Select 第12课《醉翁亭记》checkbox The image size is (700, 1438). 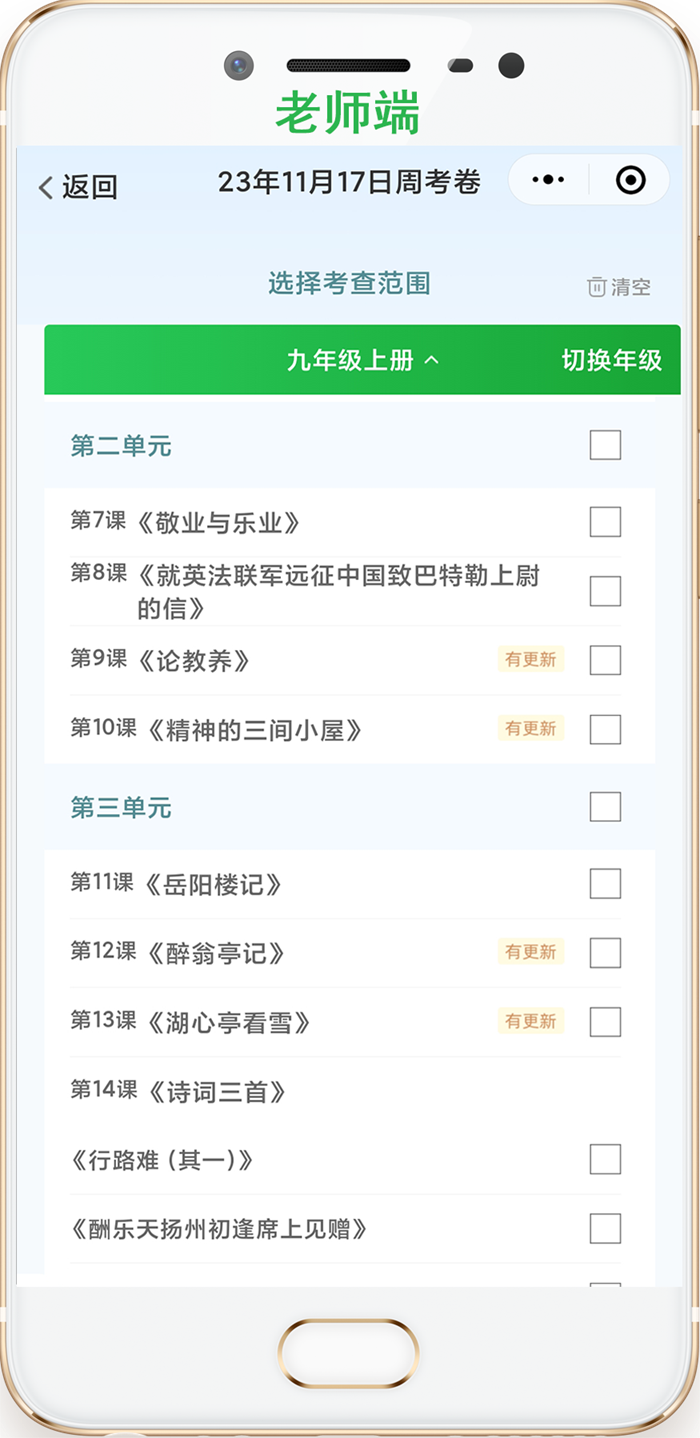click(x=605, y=953)
